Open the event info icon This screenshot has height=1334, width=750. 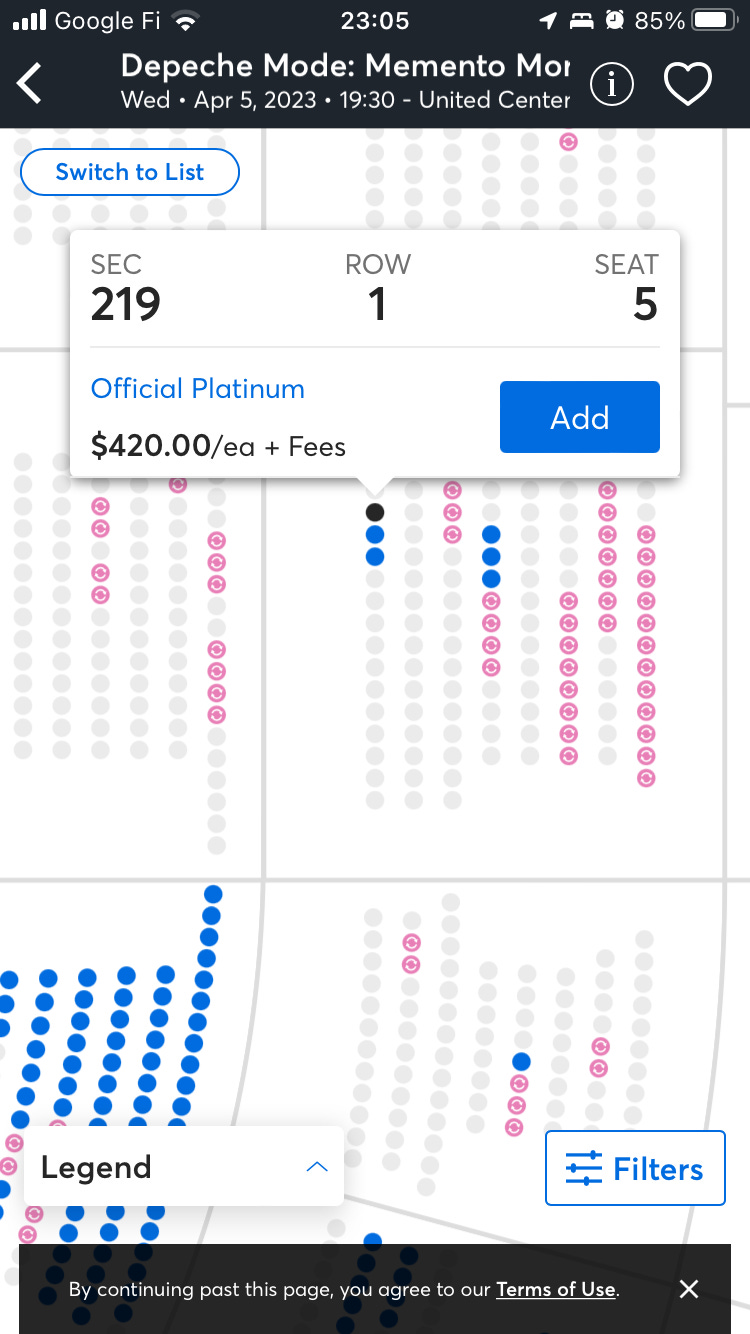point(612,85)
